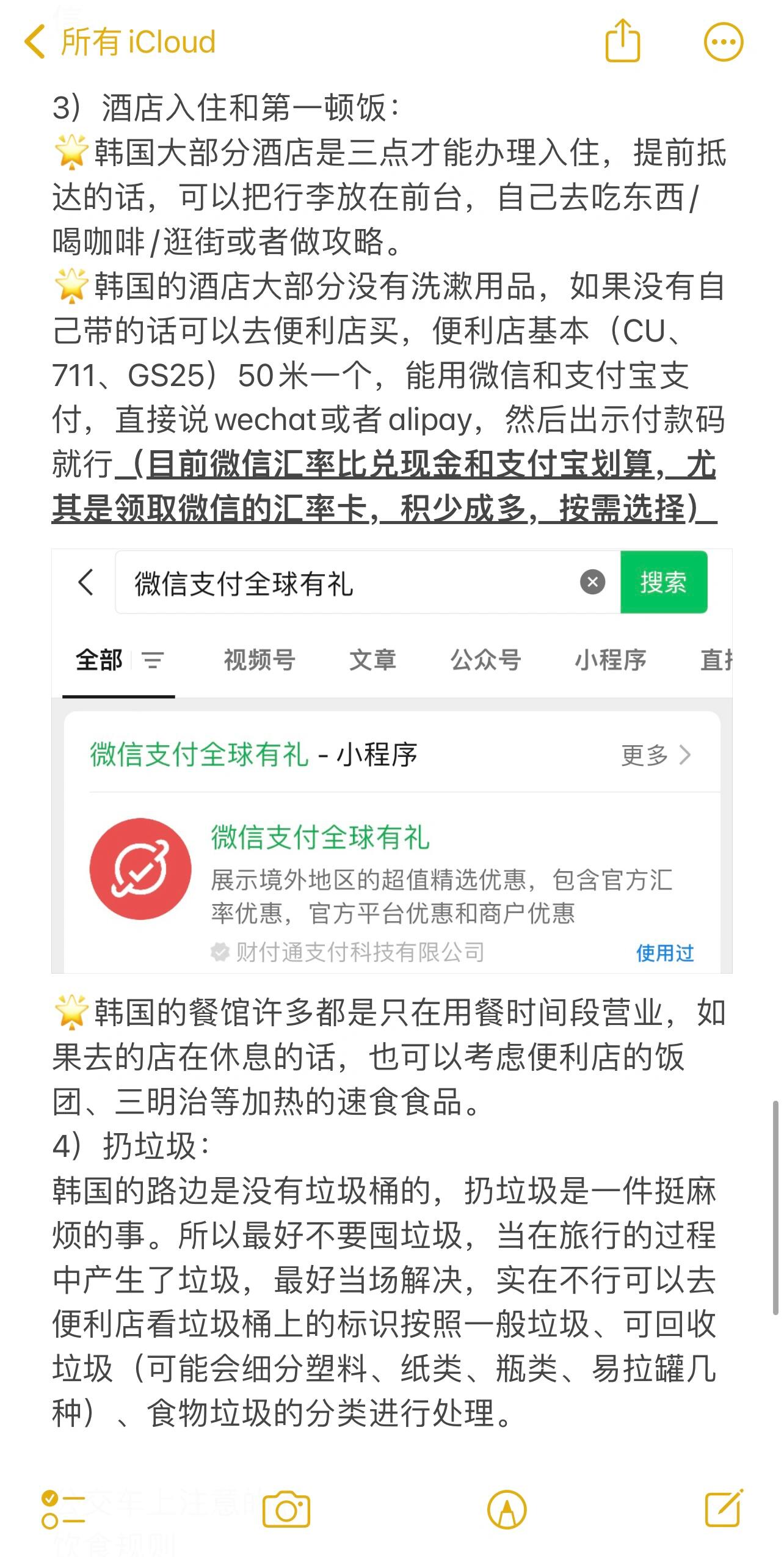Go back to 所有 iCloud notes list
This screenshot has width=784, height=1557.
(x=120, y=42)
